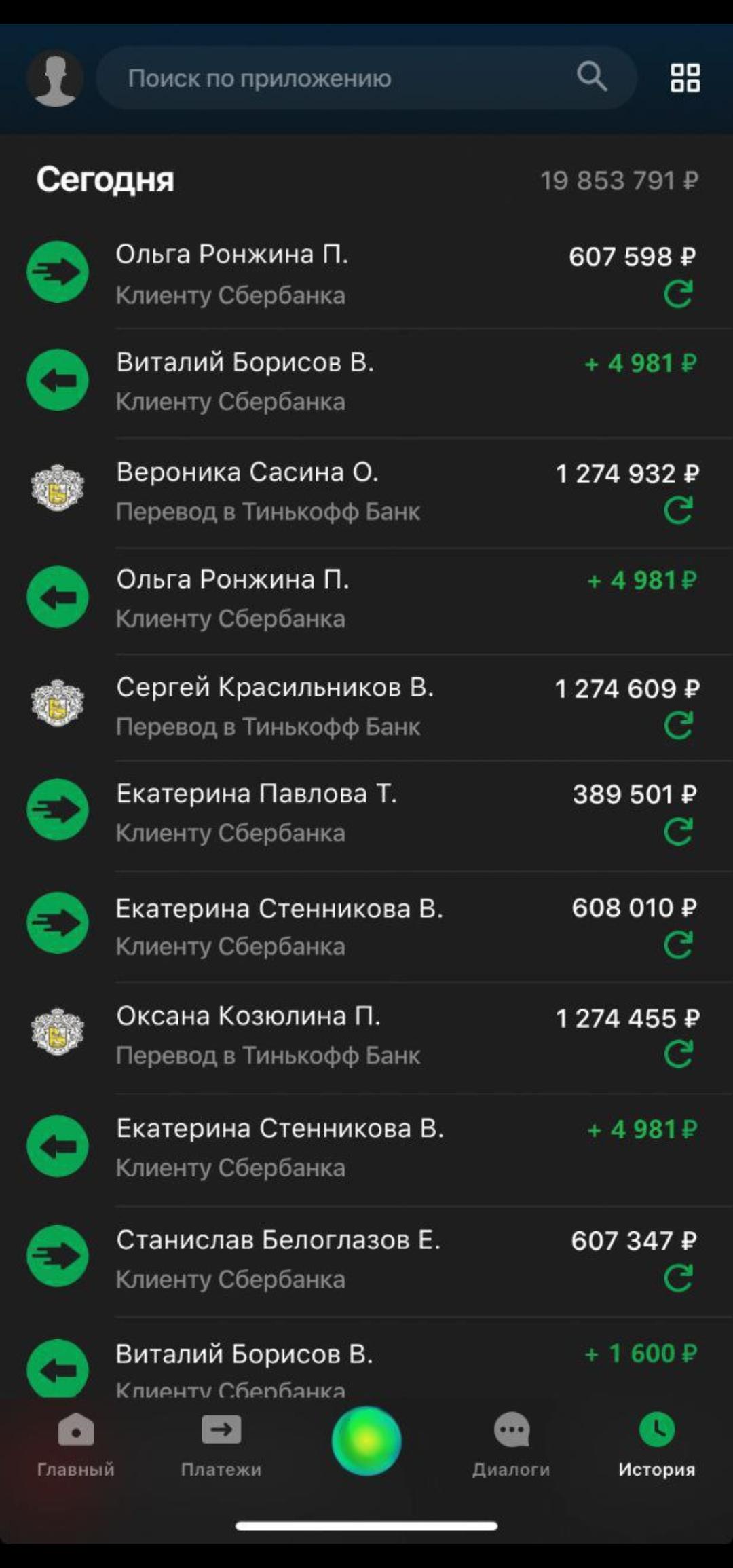Launch the green assistant button
Viewport: 733px width, 1568px height.
coord(366,1440)
